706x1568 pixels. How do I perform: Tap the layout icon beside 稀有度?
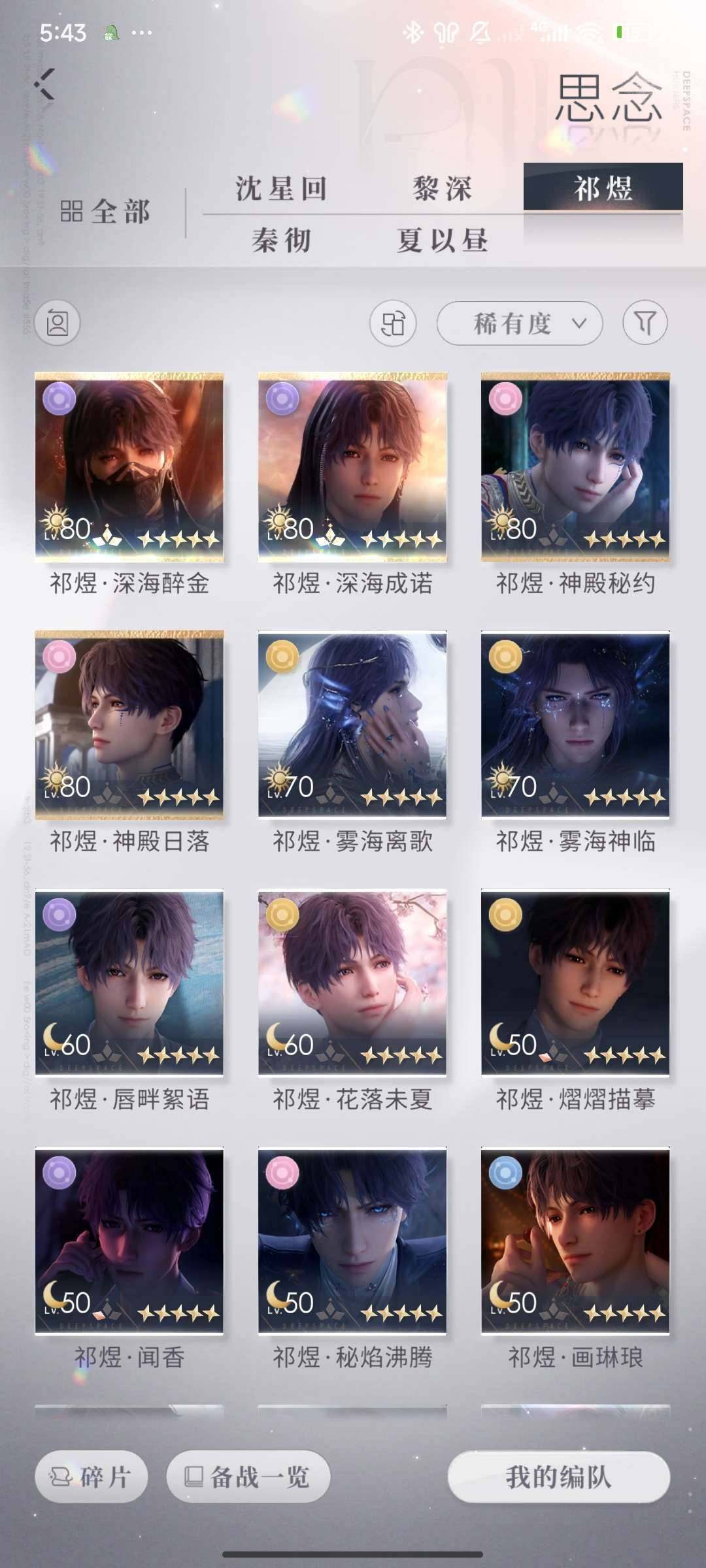click(x=393, y=323)
